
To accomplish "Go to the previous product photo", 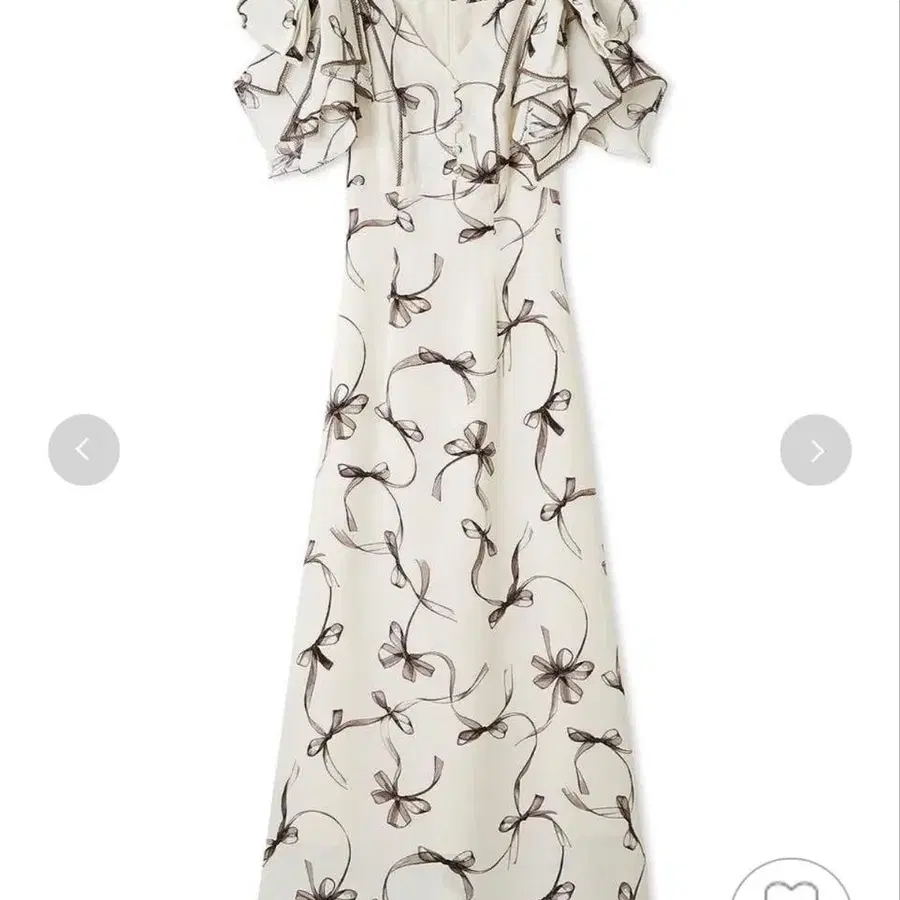I will [84, 450].
